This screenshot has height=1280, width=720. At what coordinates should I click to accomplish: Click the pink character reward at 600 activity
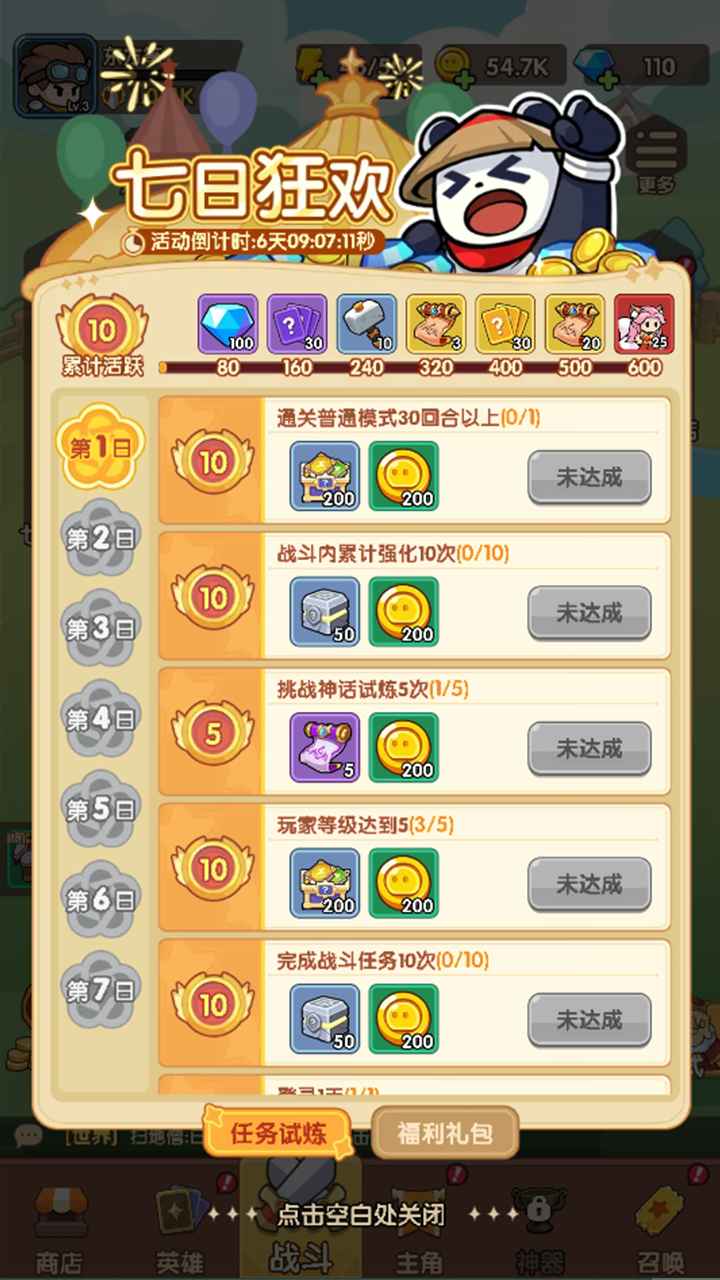tap(646, 322)
